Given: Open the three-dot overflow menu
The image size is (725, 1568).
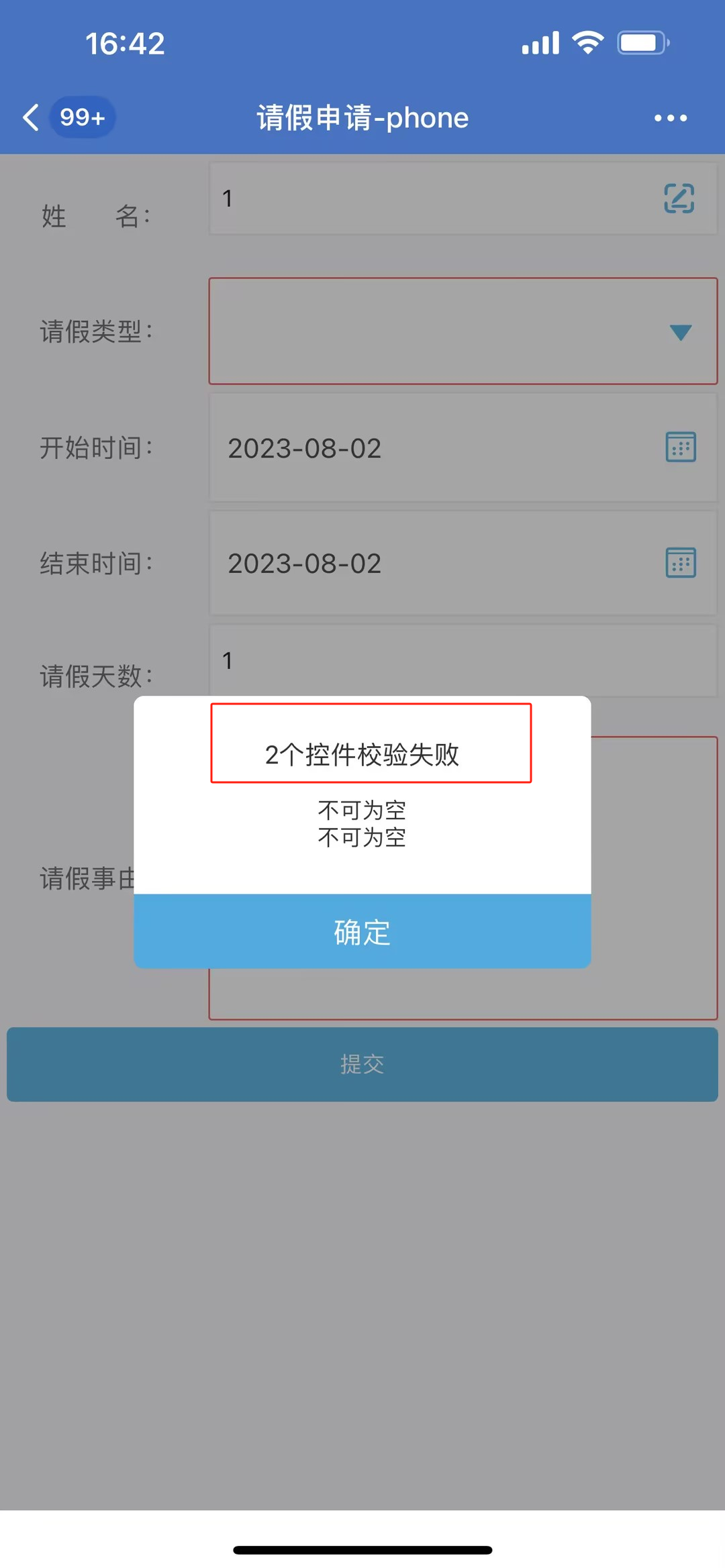Looking at the screenshot, I should 670,118.
